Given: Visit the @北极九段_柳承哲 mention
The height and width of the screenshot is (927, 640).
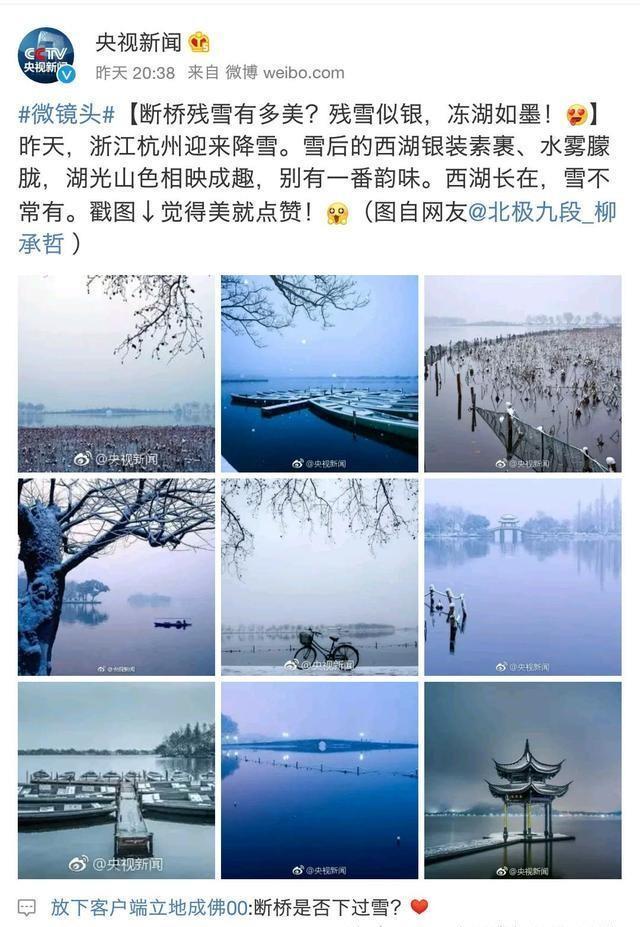Looking at the screenshot, I should click(545, 213).
